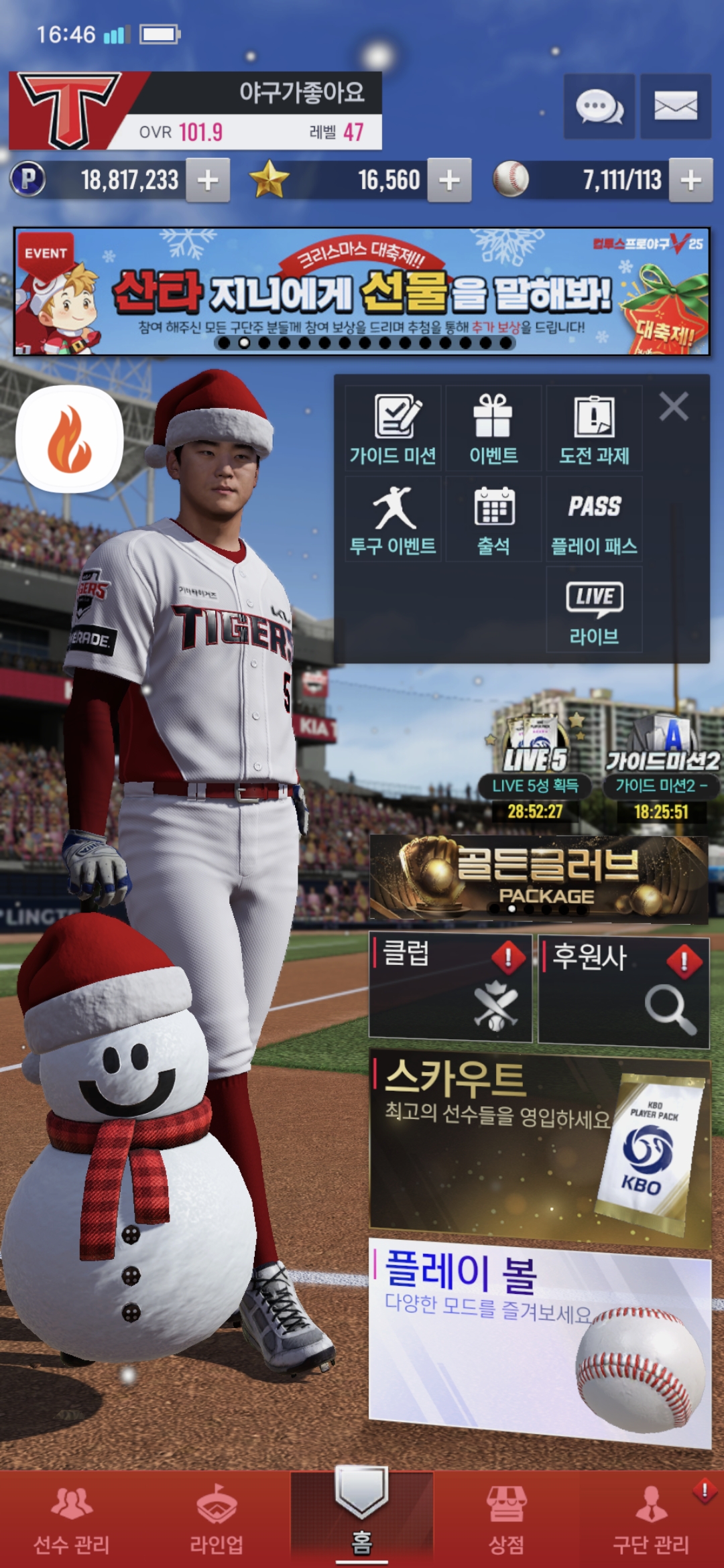The height and width of the screenshot is (1568, 724).
Task: Open 플레이 패스
Action: pos(594,519)
